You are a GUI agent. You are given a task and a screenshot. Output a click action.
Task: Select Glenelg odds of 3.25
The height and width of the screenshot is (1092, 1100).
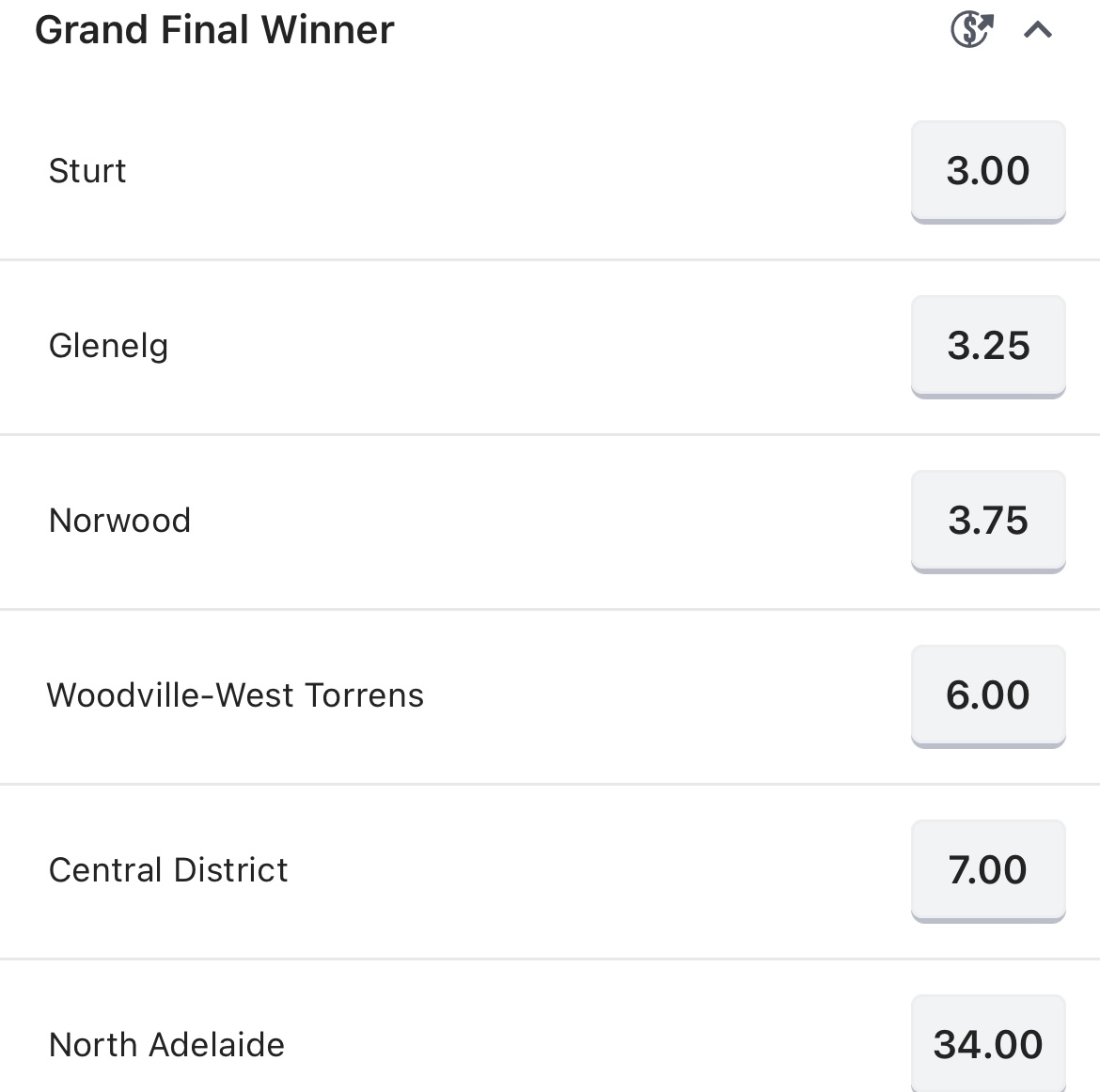pyautogui.click(x=988, y=346)
